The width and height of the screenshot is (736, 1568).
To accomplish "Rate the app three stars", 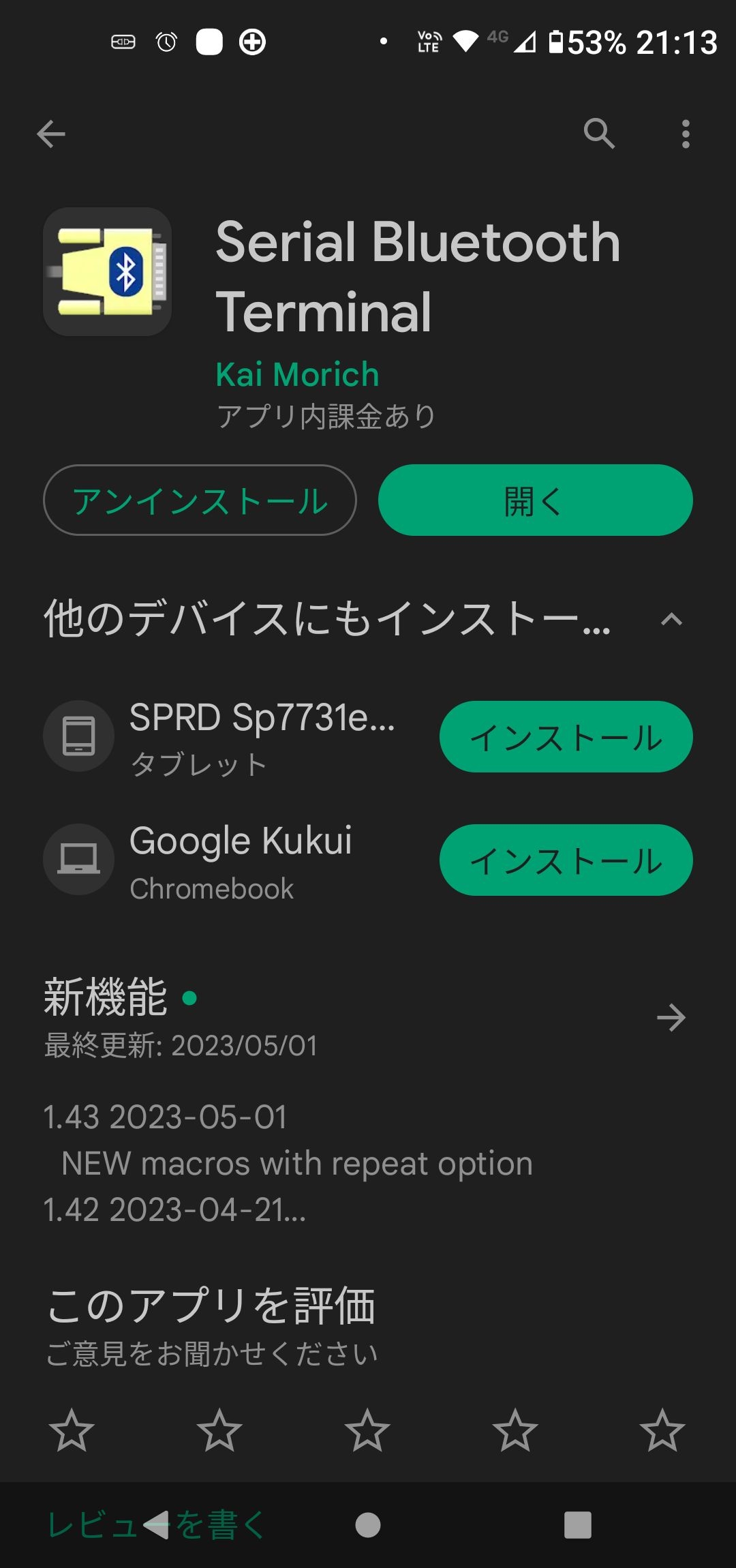I will click(x=367, y=1430).
